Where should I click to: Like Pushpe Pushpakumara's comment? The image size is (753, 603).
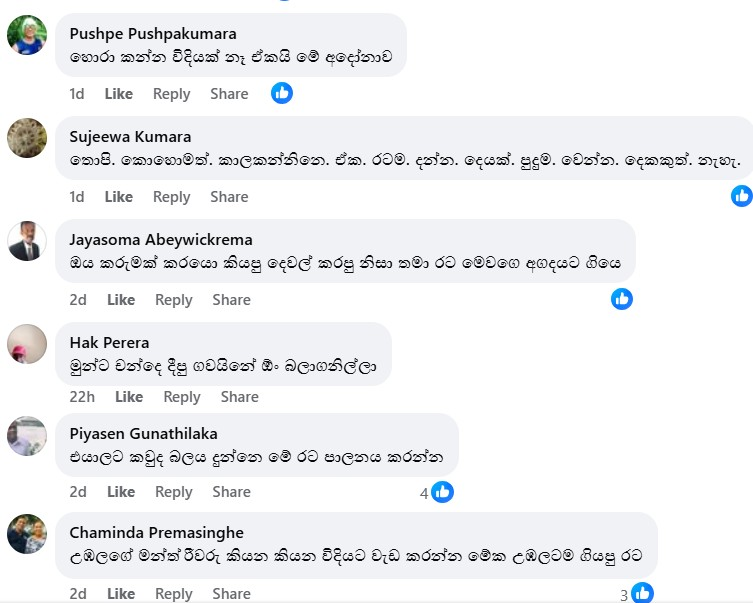point(118,94)
